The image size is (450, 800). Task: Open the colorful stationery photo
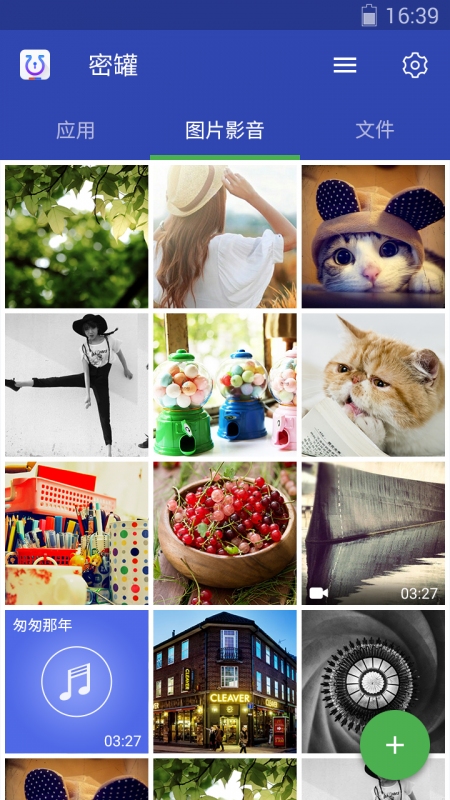click(77, 533)
